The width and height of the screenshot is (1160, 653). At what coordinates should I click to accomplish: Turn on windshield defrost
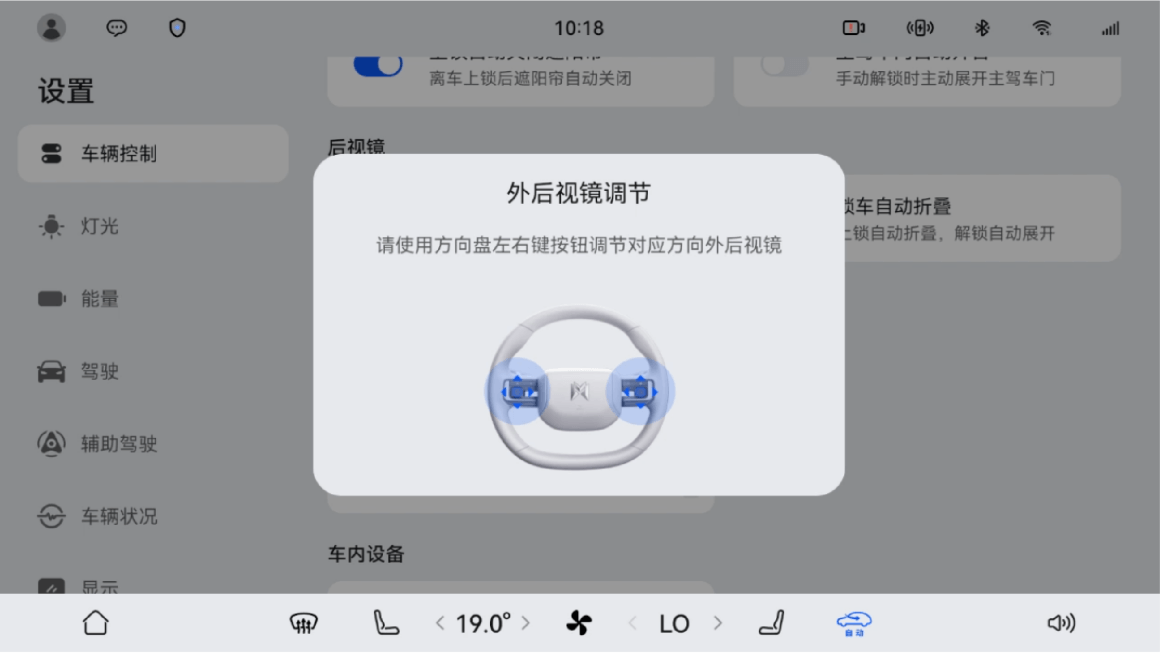point(303,623)
